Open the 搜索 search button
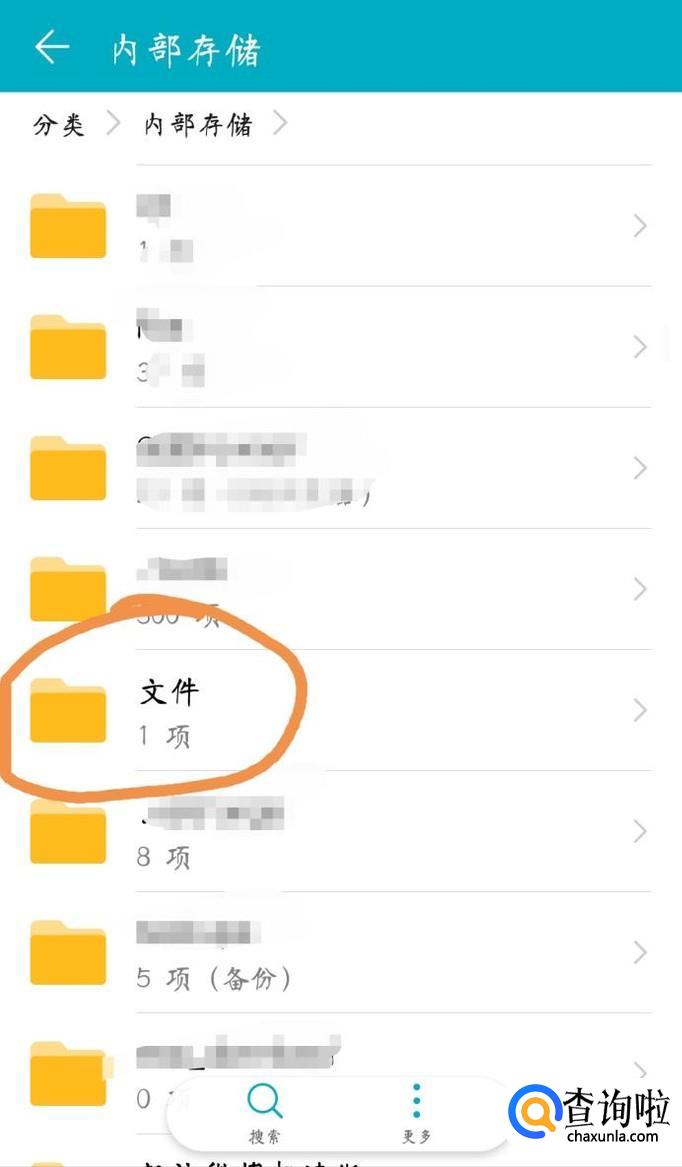 (265, 1113)
